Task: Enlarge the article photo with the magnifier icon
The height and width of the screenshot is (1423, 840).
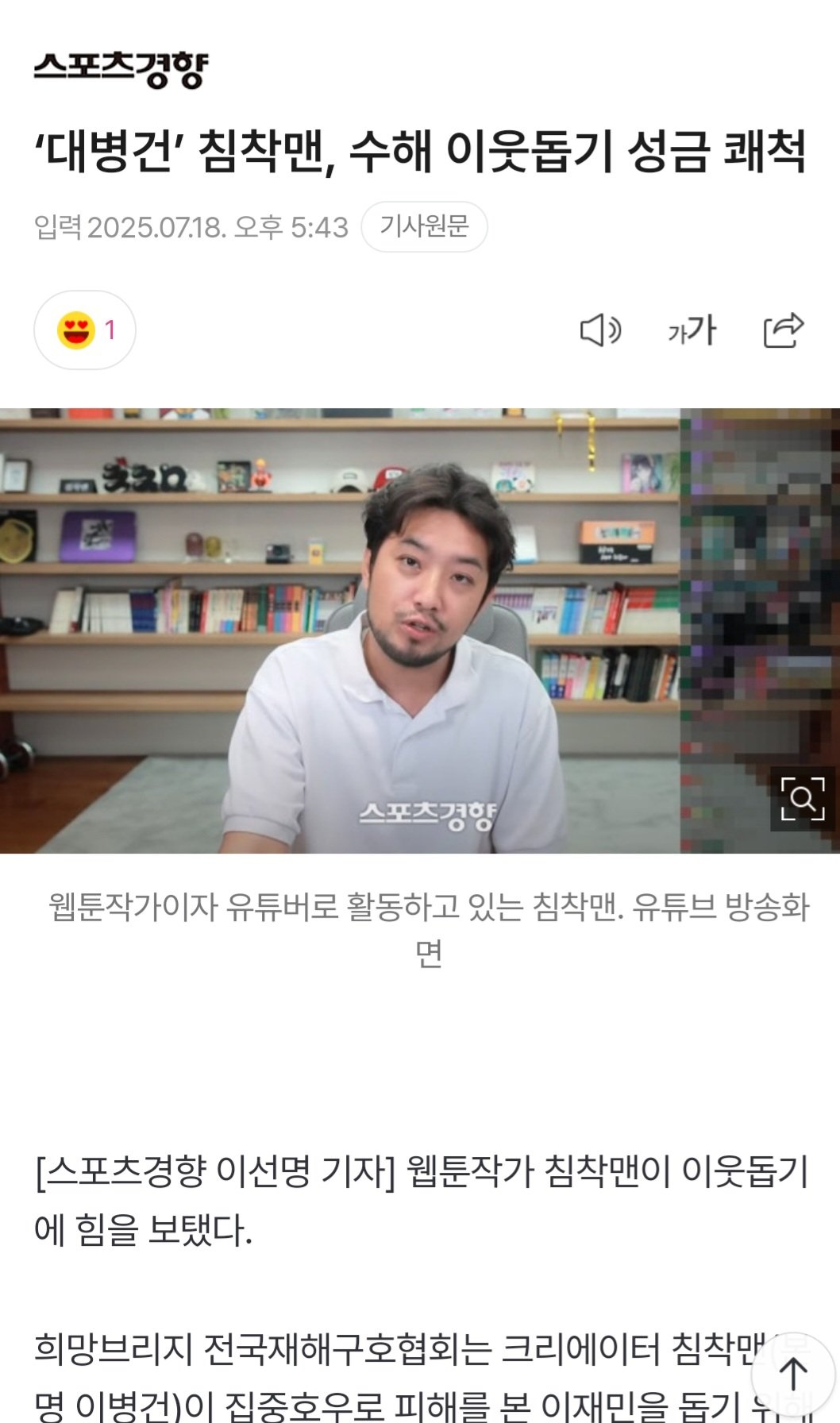Action: coord(802,799)
